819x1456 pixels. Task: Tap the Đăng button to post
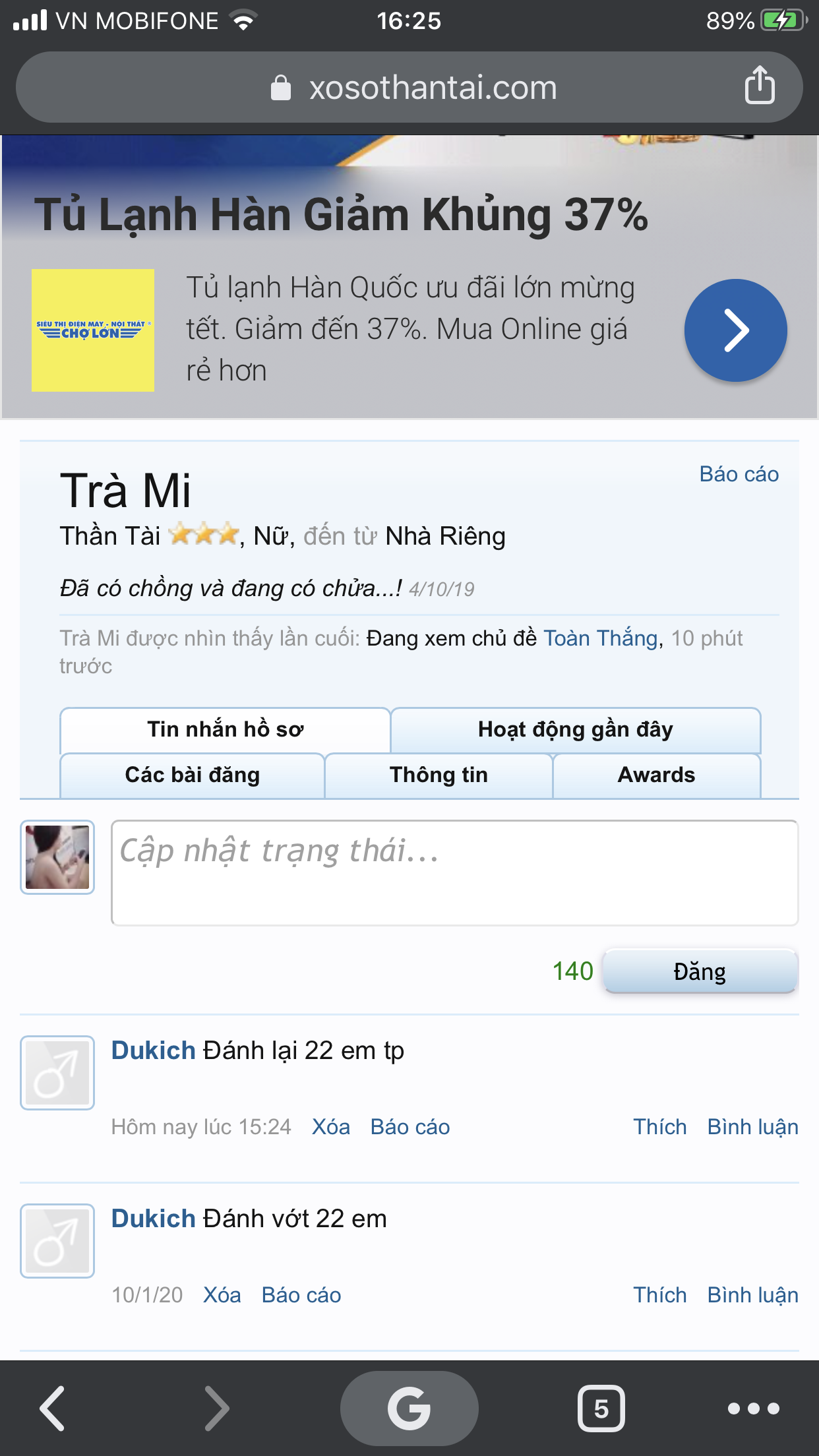click(700, 971)
